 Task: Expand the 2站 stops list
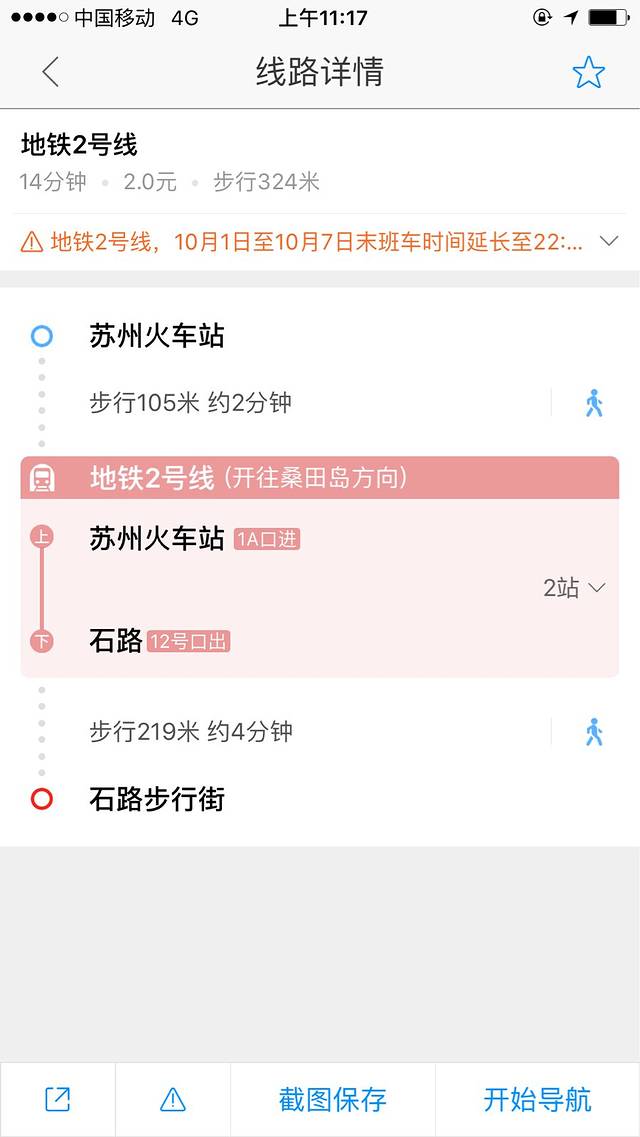click(575, 588)
